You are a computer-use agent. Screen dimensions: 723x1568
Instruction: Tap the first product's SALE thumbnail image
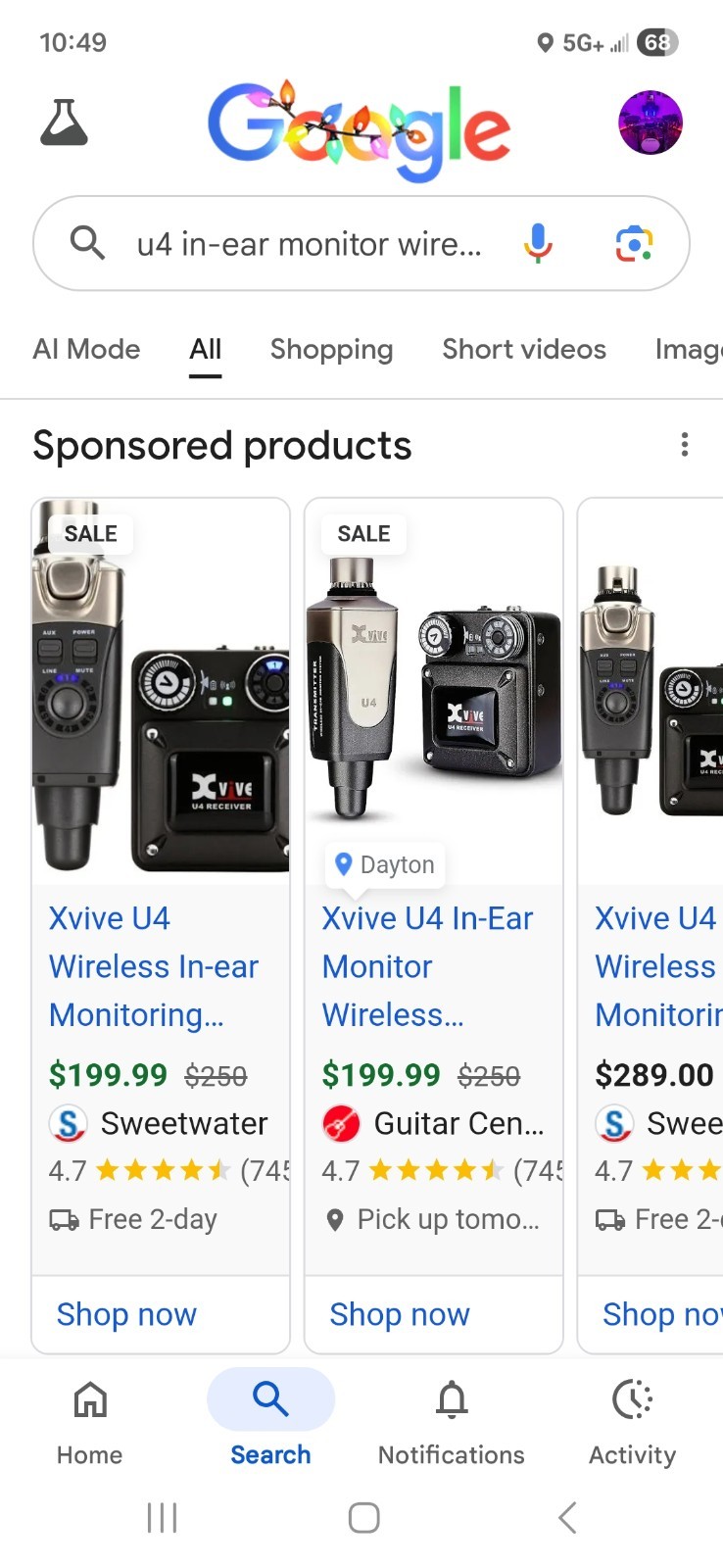[x=161, y=686]
